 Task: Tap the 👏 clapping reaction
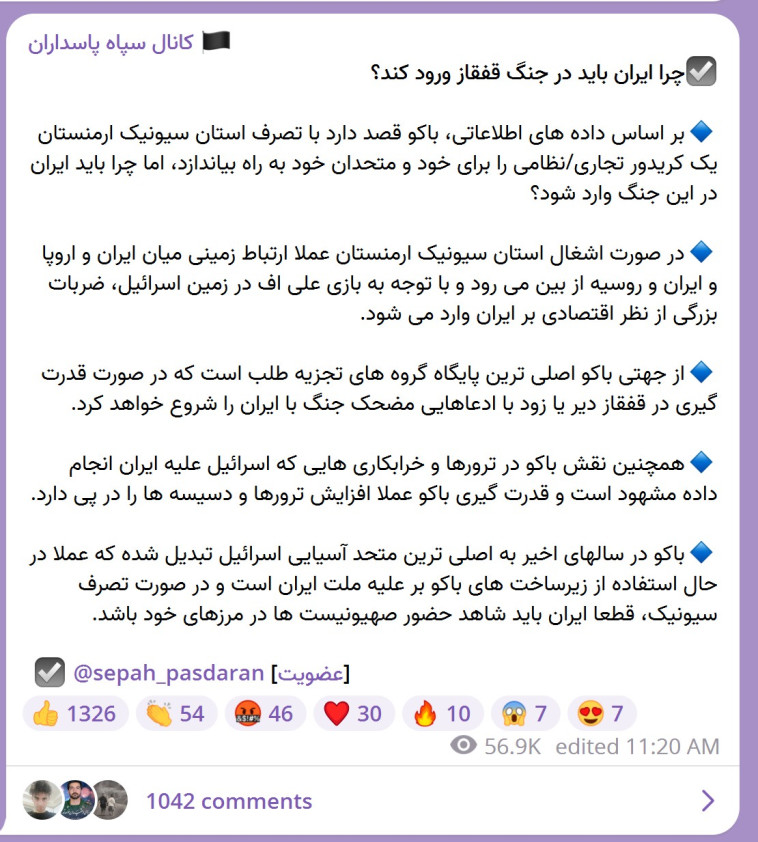175,713
